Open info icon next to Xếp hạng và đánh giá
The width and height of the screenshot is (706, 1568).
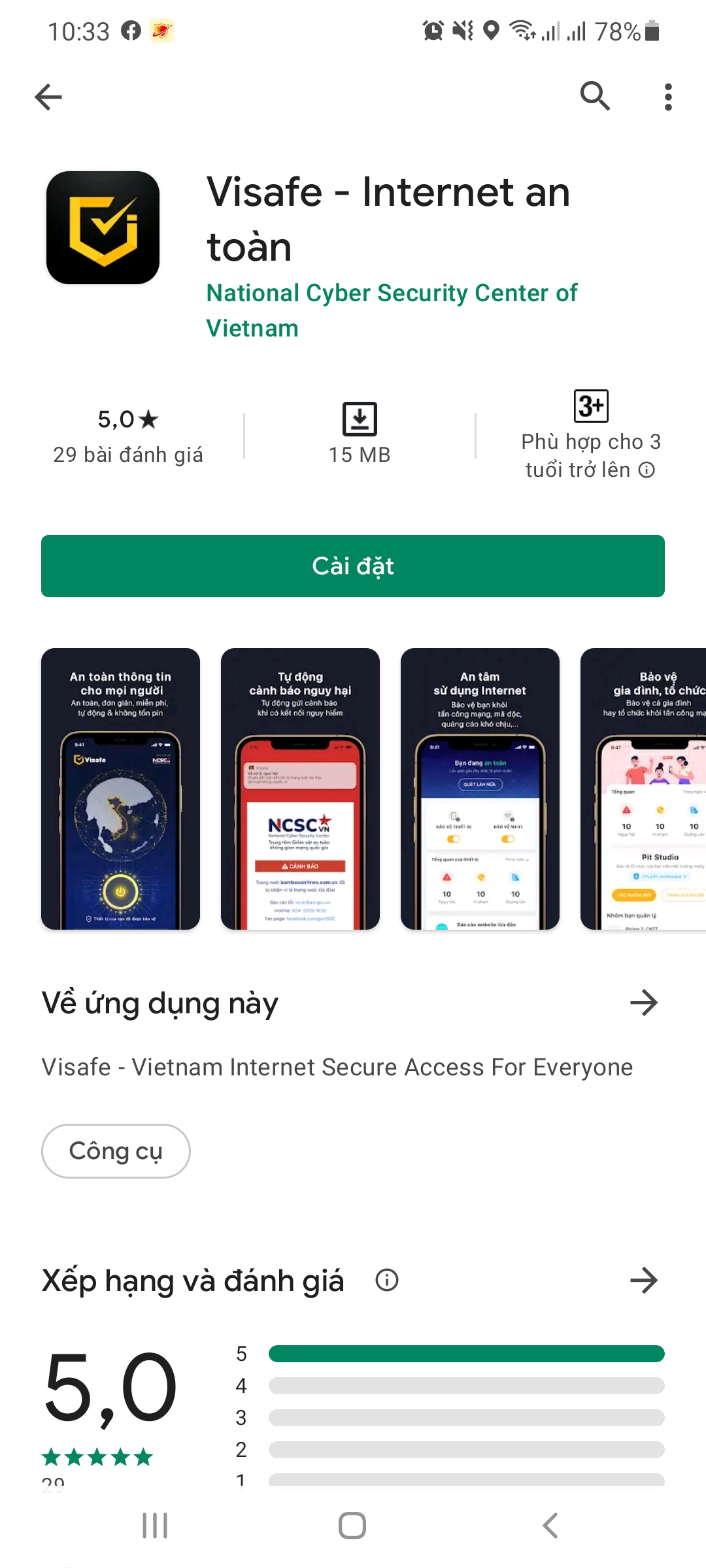click(x=387, y=1280)
